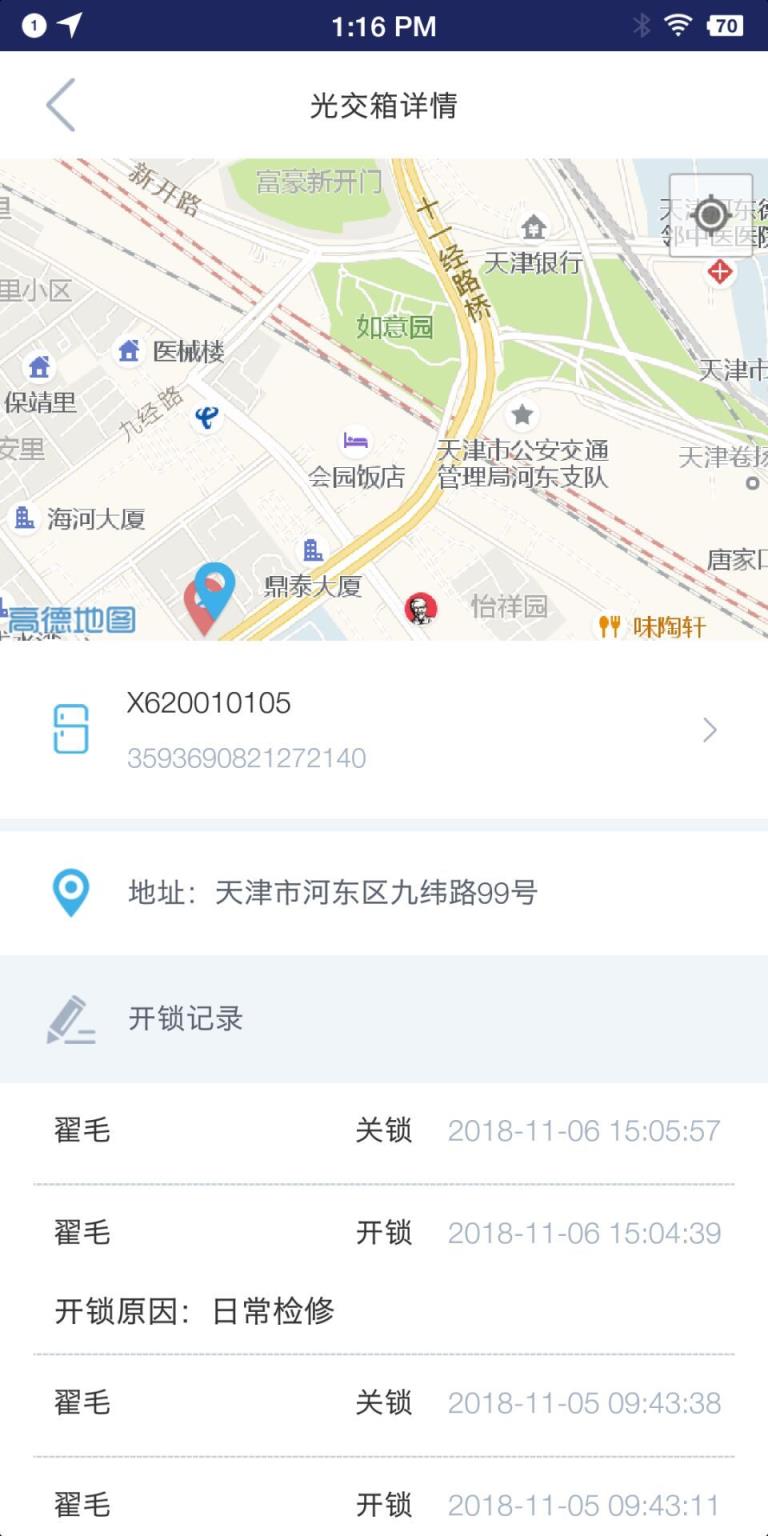Tap the restaurant icon next to 味陶轩
This screenshot has width=768, height=1536.
coord(612,627)
